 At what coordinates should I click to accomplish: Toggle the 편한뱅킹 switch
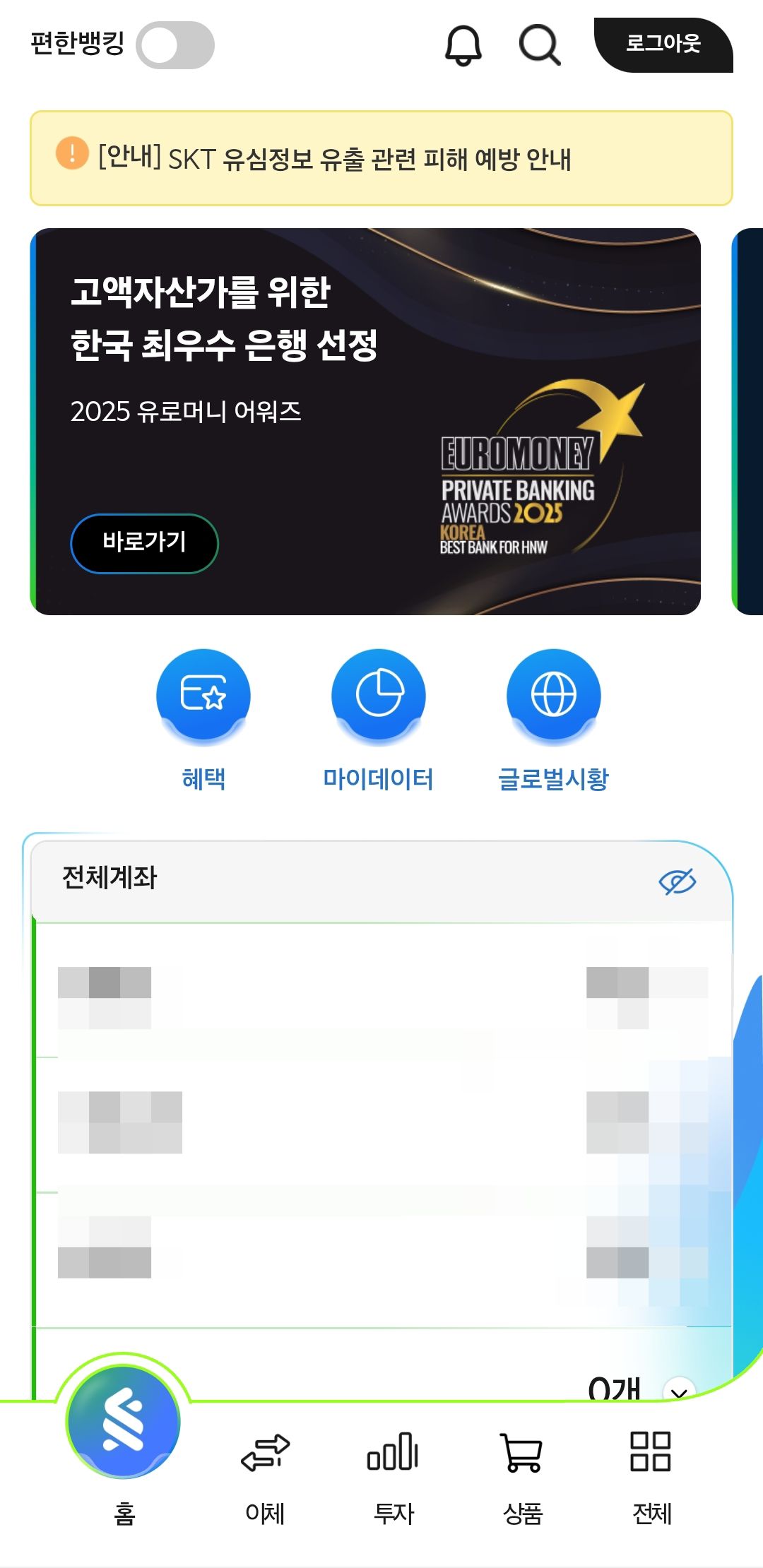click(175, 45)
